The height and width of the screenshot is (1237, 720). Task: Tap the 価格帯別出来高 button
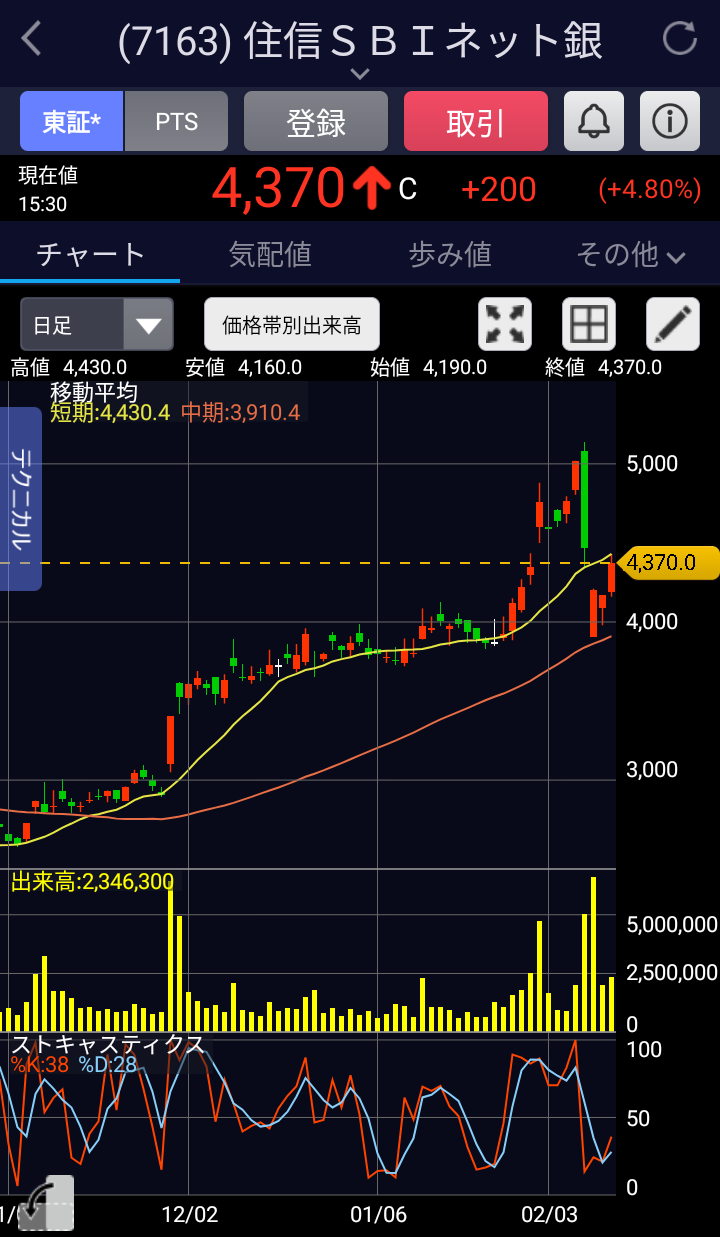click(292, 325)
